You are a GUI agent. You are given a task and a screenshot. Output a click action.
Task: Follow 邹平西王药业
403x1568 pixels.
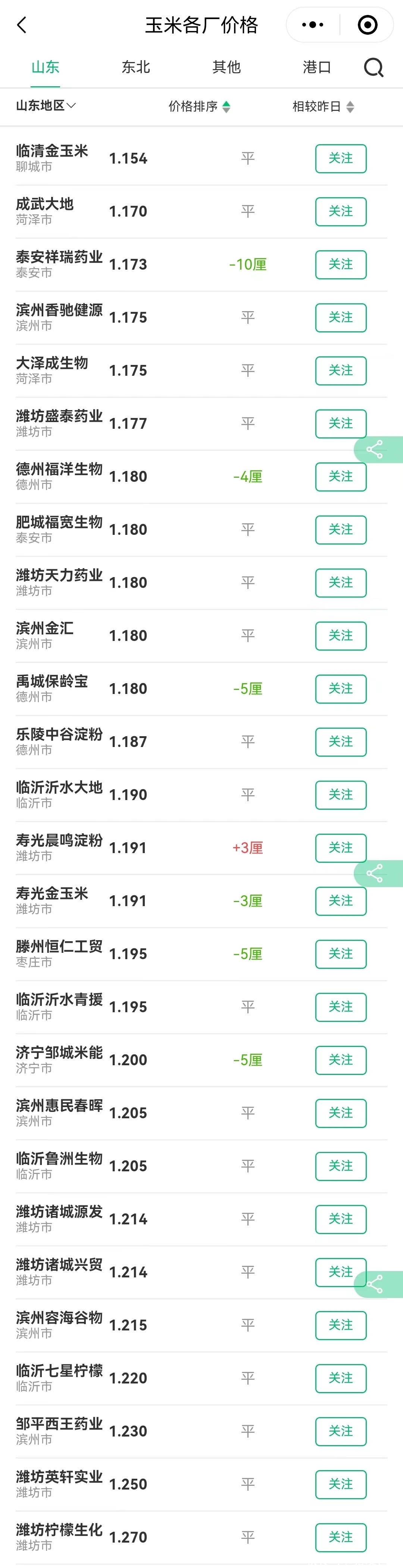[x=340, y=1431]
